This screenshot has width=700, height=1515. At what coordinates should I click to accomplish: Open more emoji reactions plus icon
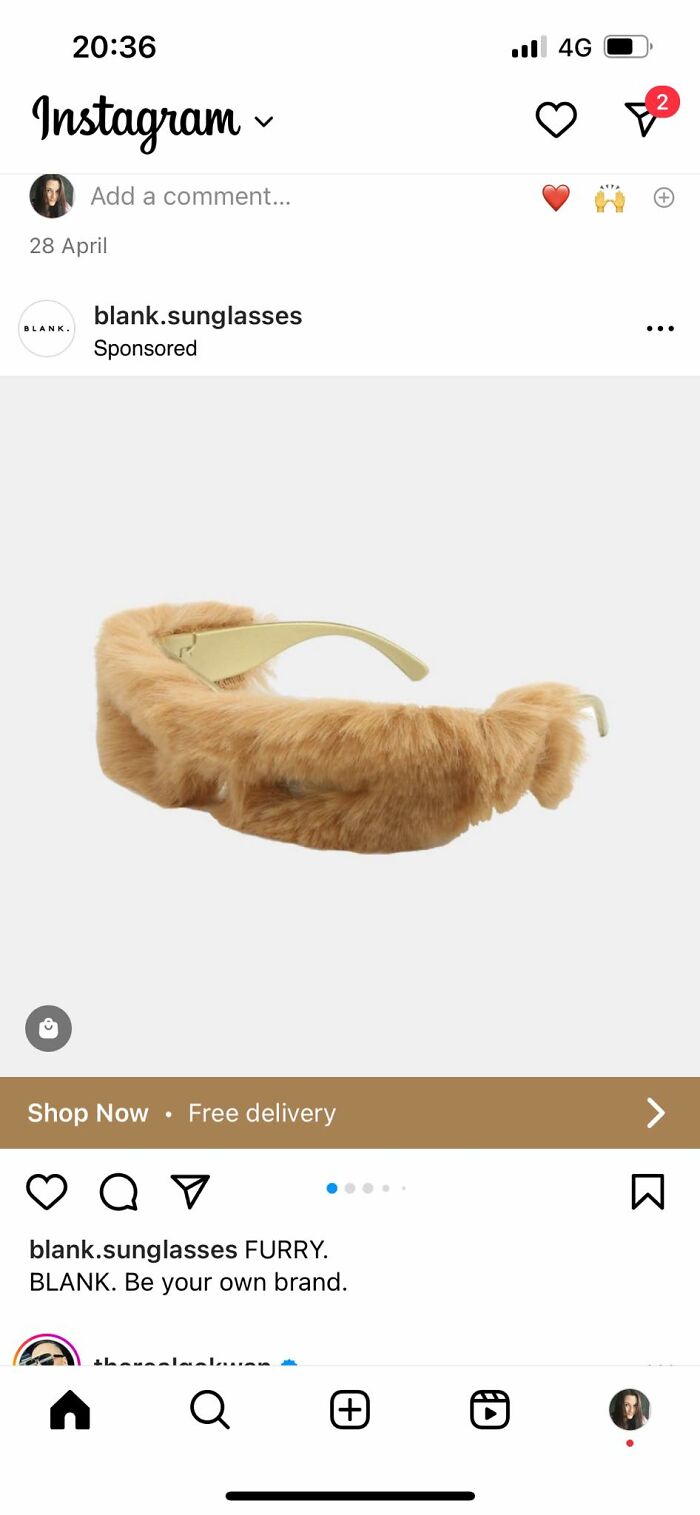pos(664,198)
